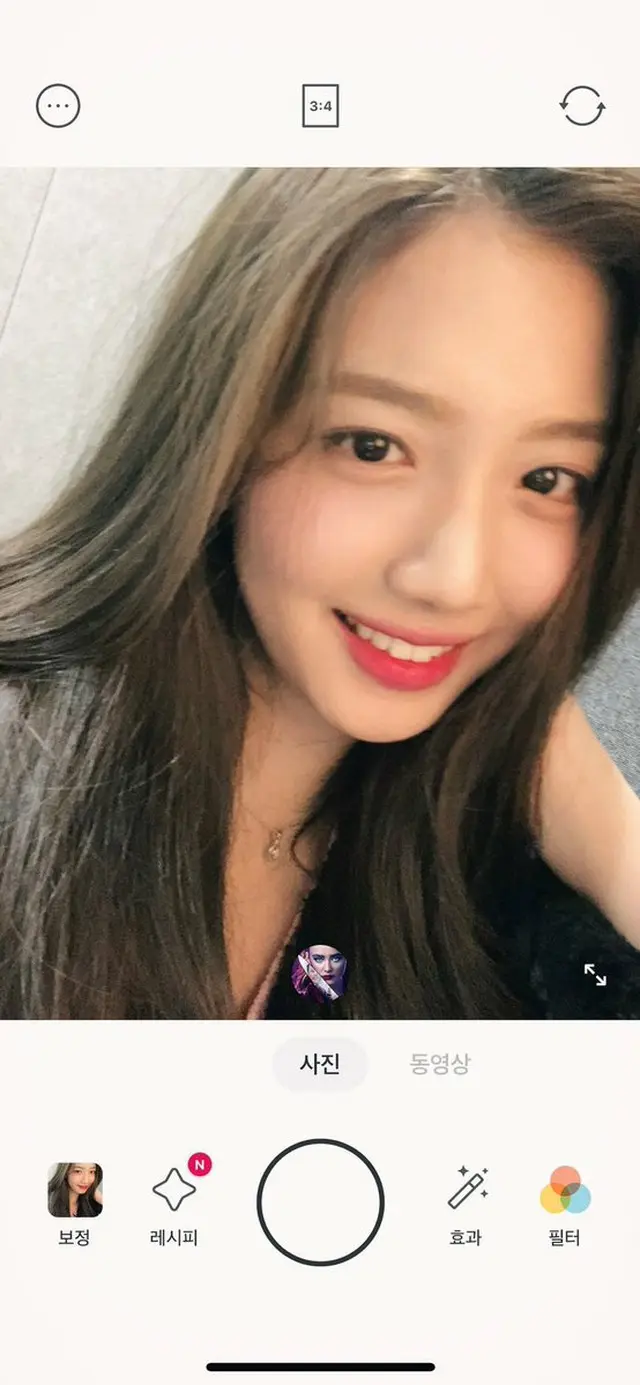The width and height of the screenshot is (640, 1385).
Task: Change the 3:4 aspect ratio
Action: click(320, 106)
